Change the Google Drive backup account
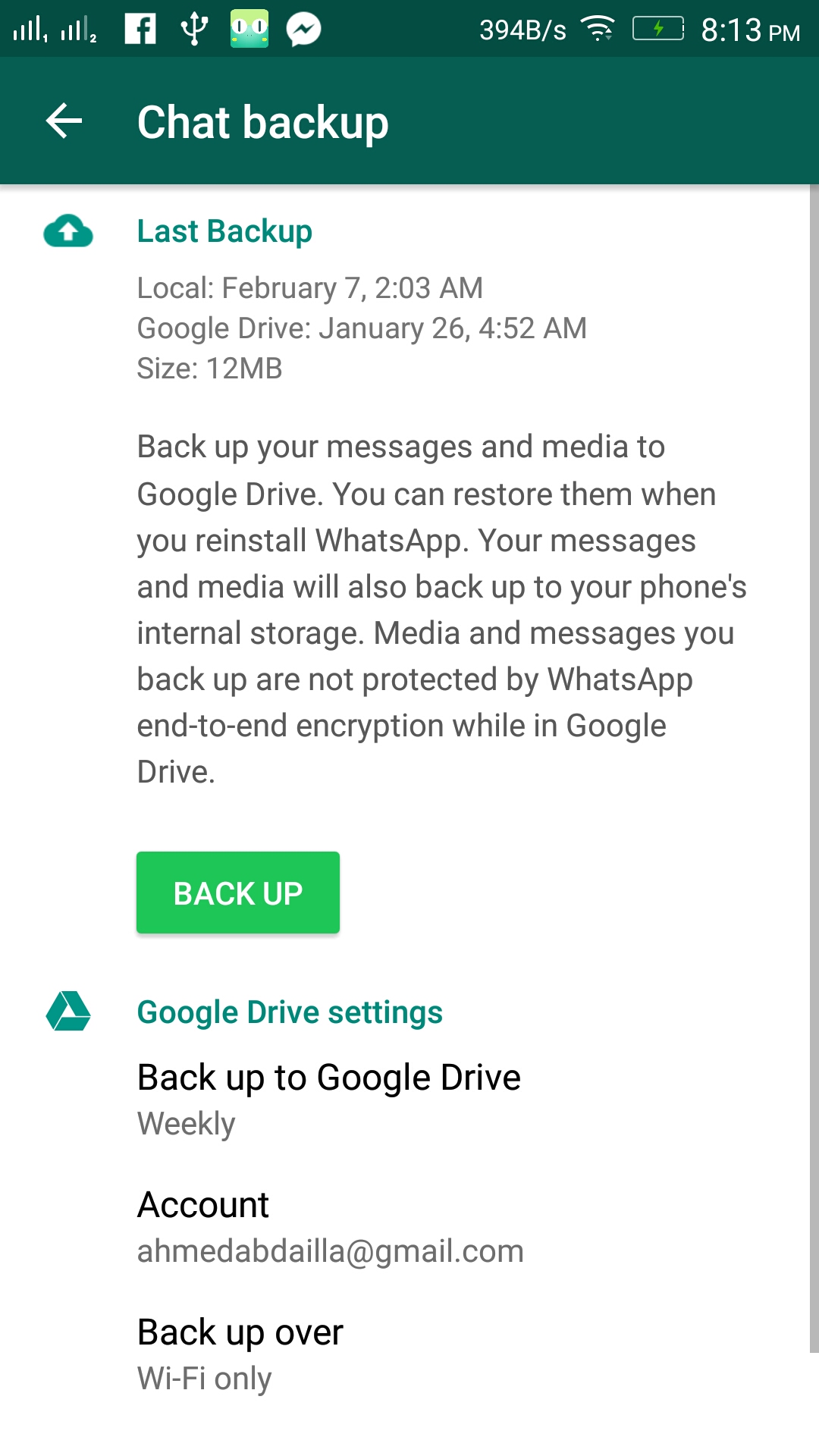This screenshot has width=819, height=1456. click(x=409, y=1227)
